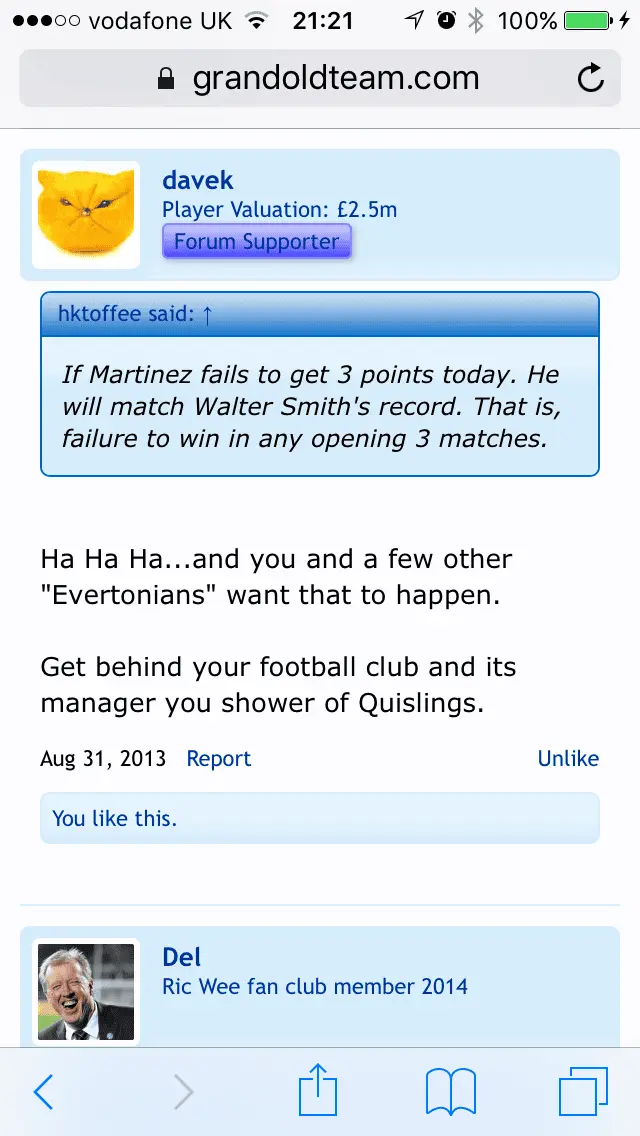Tap davek's avatar picture

(86, 214)
